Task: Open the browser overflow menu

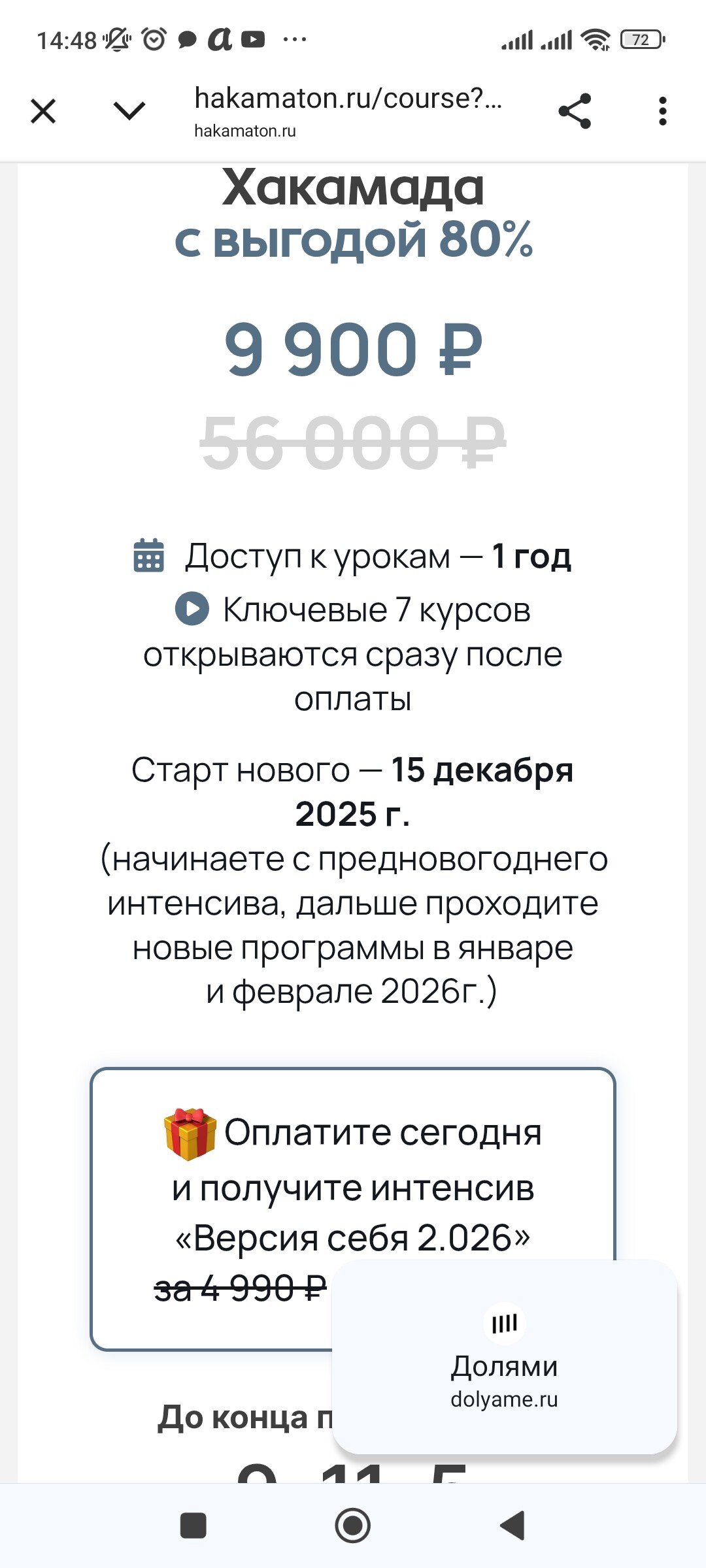Action: [x=662, y=111]
